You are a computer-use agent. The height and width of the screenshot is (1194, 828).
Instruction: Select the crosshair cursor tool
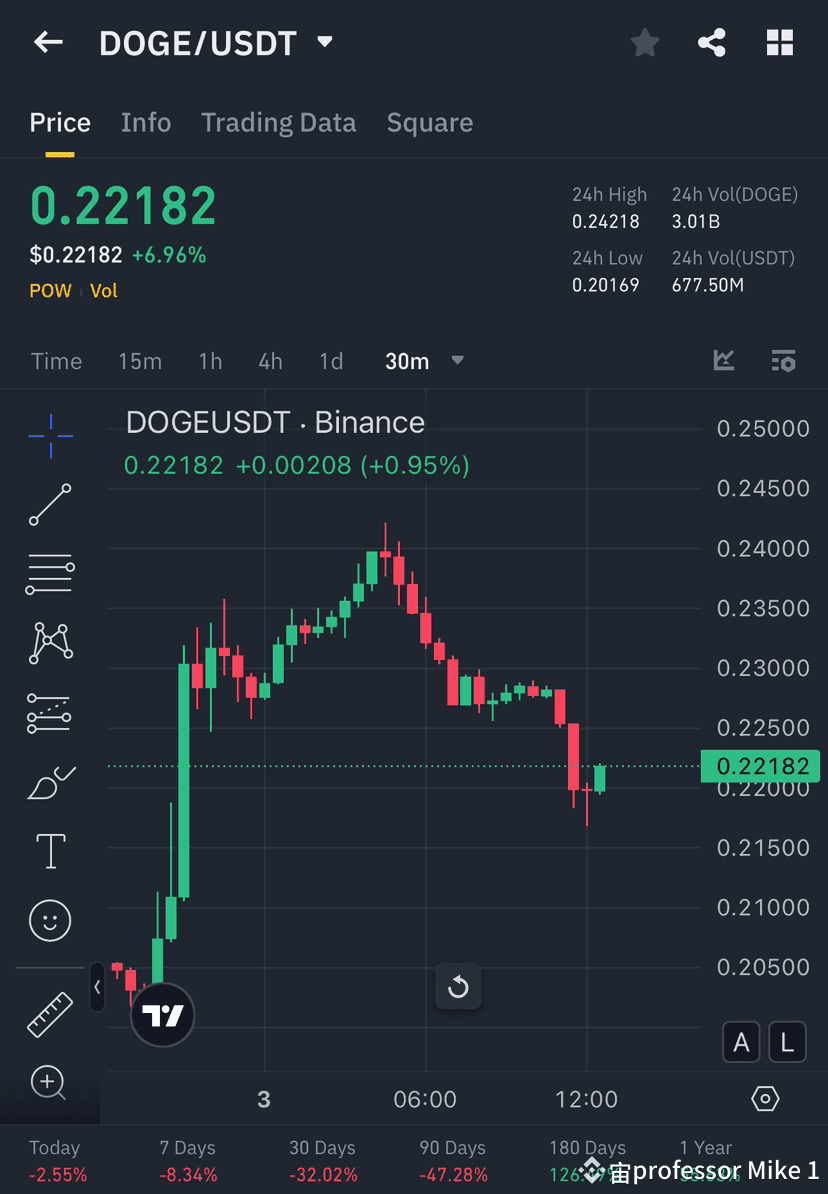(50, 435)
